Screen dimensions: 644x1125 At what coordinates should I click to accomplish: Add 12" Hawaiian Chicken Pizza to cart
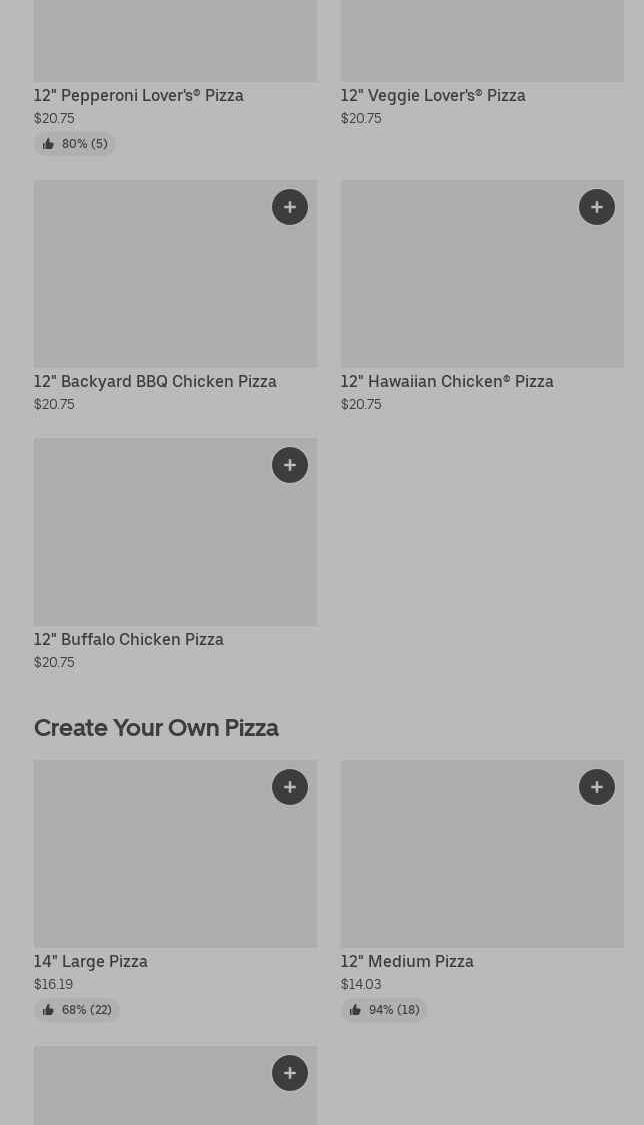597,207
